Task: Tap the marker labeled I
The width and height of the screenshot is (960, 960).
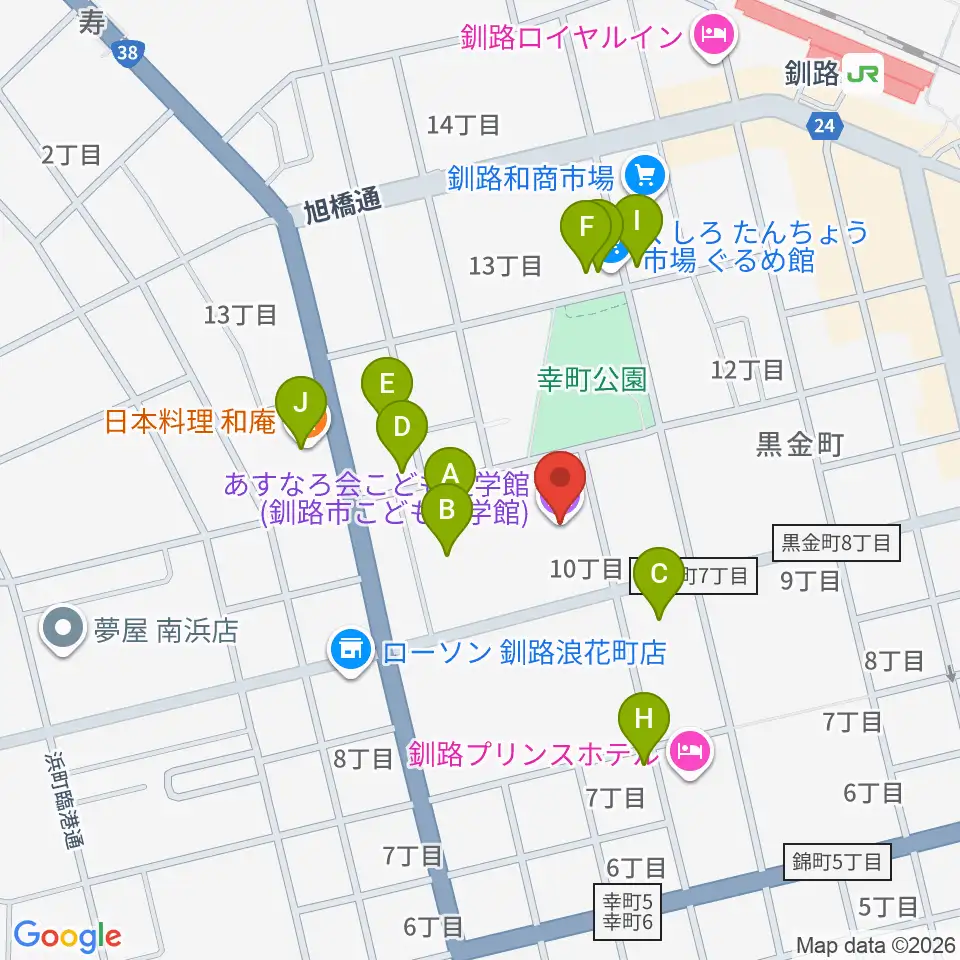Action: point(637,225)
